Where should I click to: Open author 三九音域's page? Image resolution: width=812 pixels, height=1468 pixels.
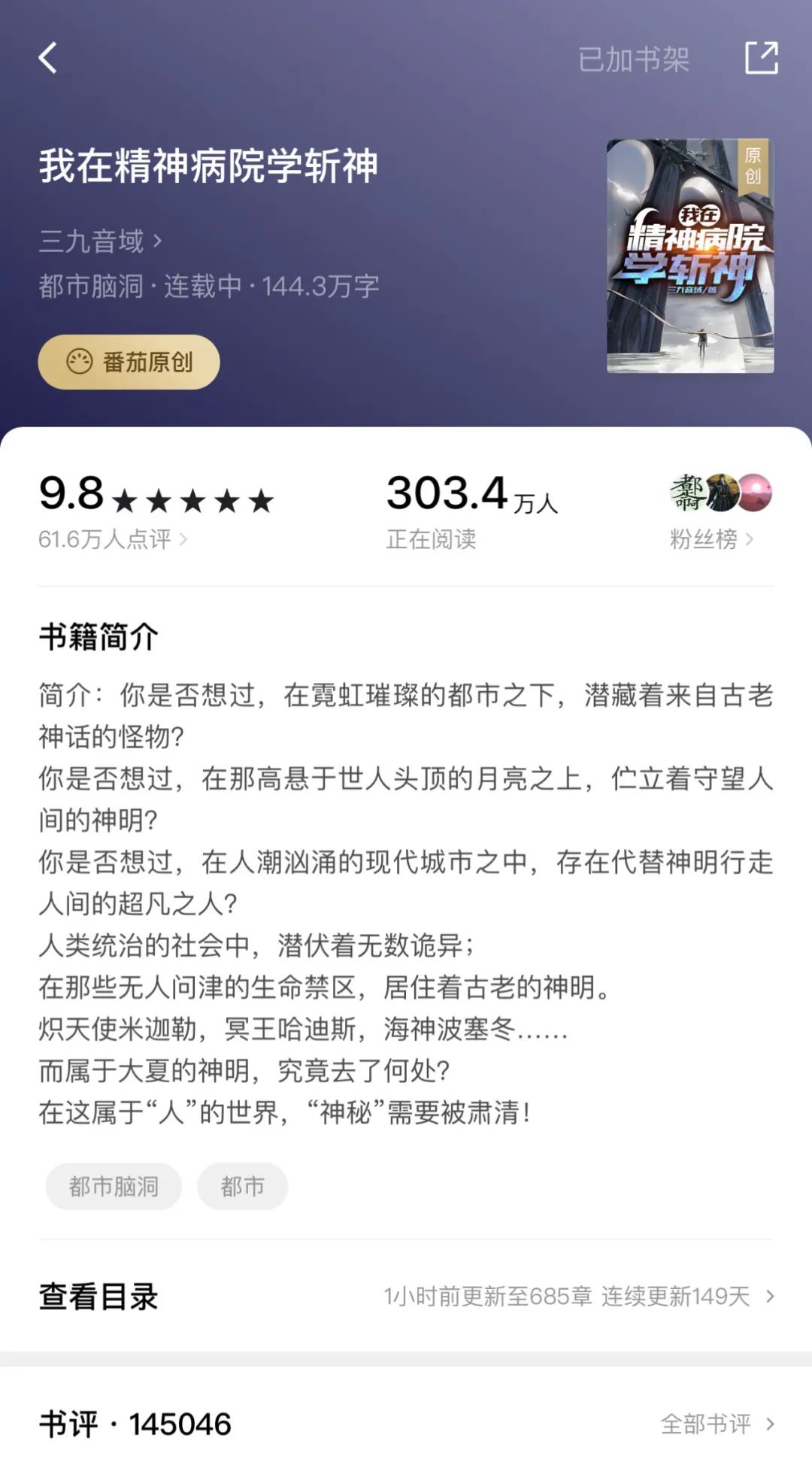point(100,241)
